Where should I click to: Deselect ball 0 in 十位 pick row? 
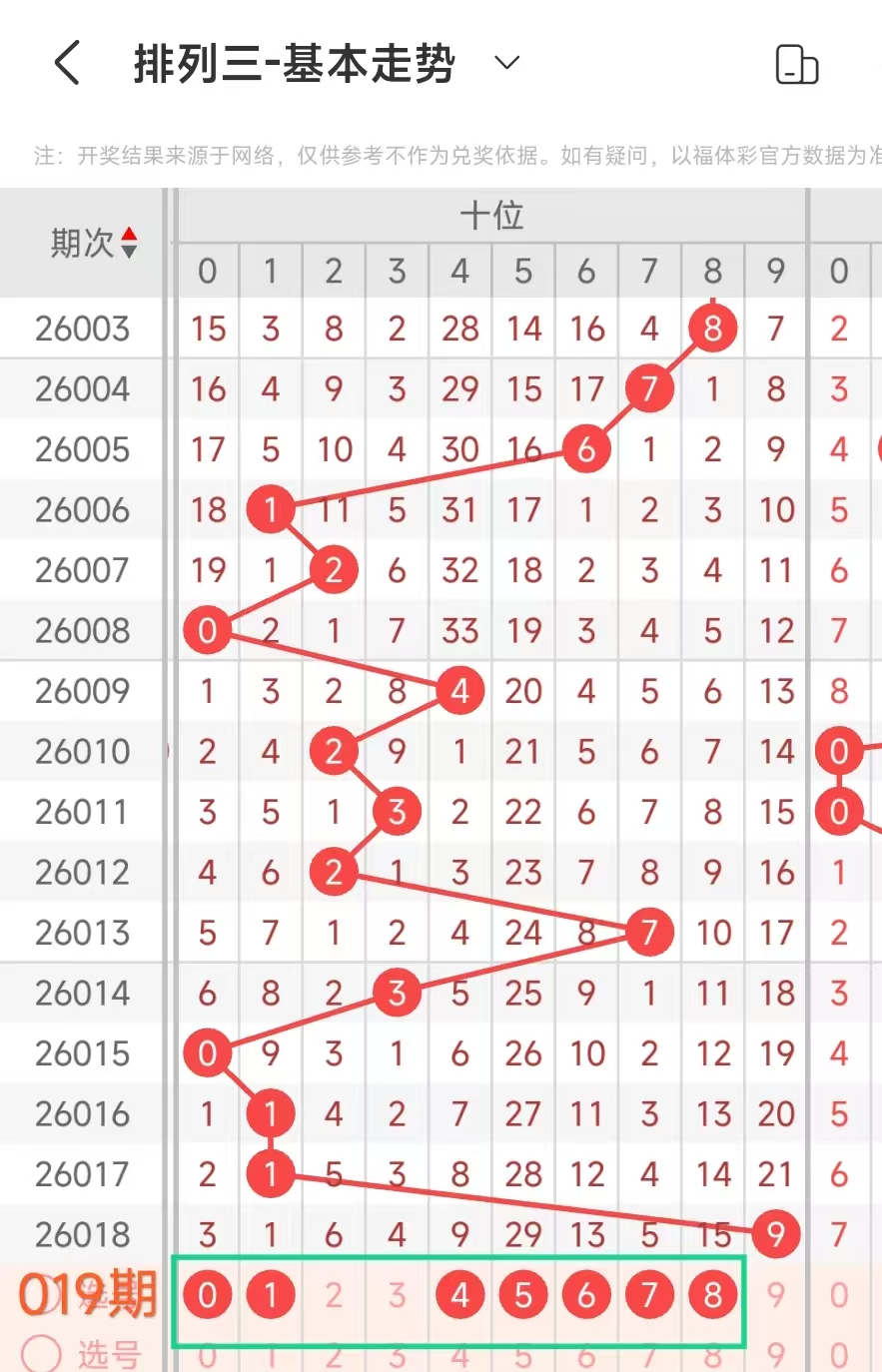[x=208, y=1295]
